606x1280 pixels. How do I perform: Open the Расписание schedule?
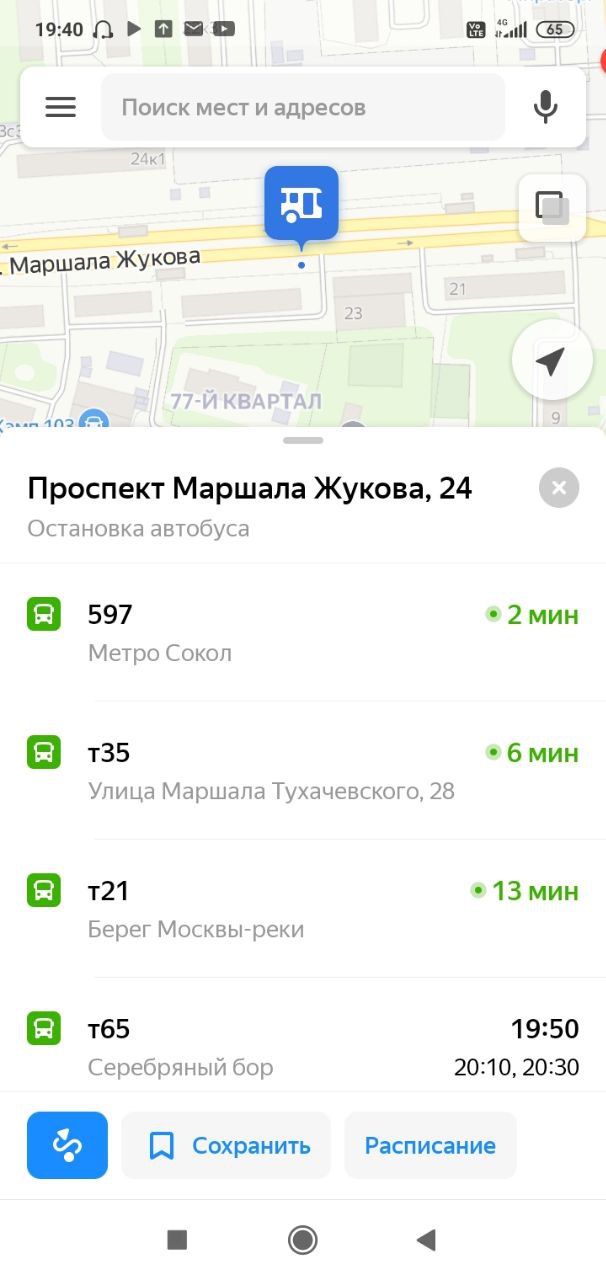point(430,1145)
